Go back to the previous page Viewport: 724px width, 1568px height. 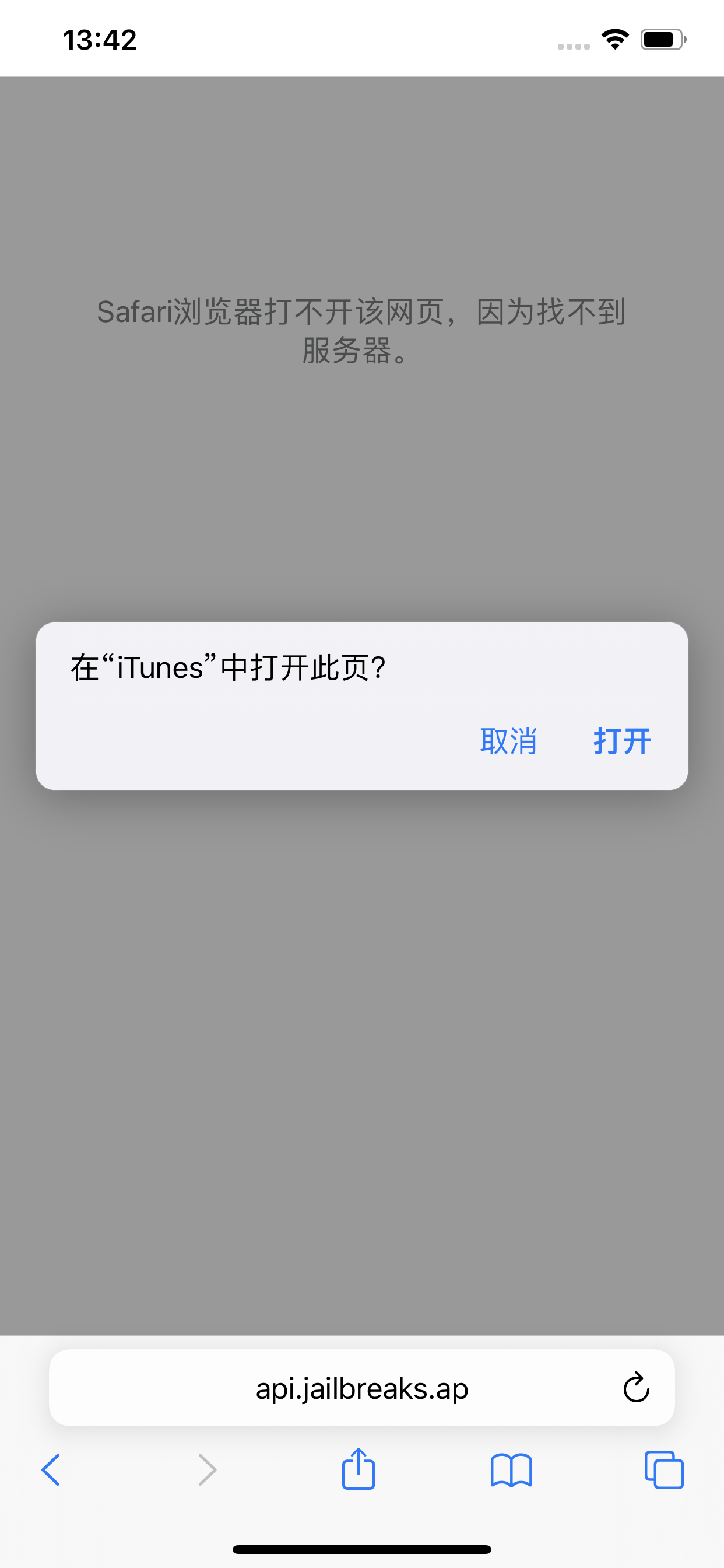(x=51, y=1470)
